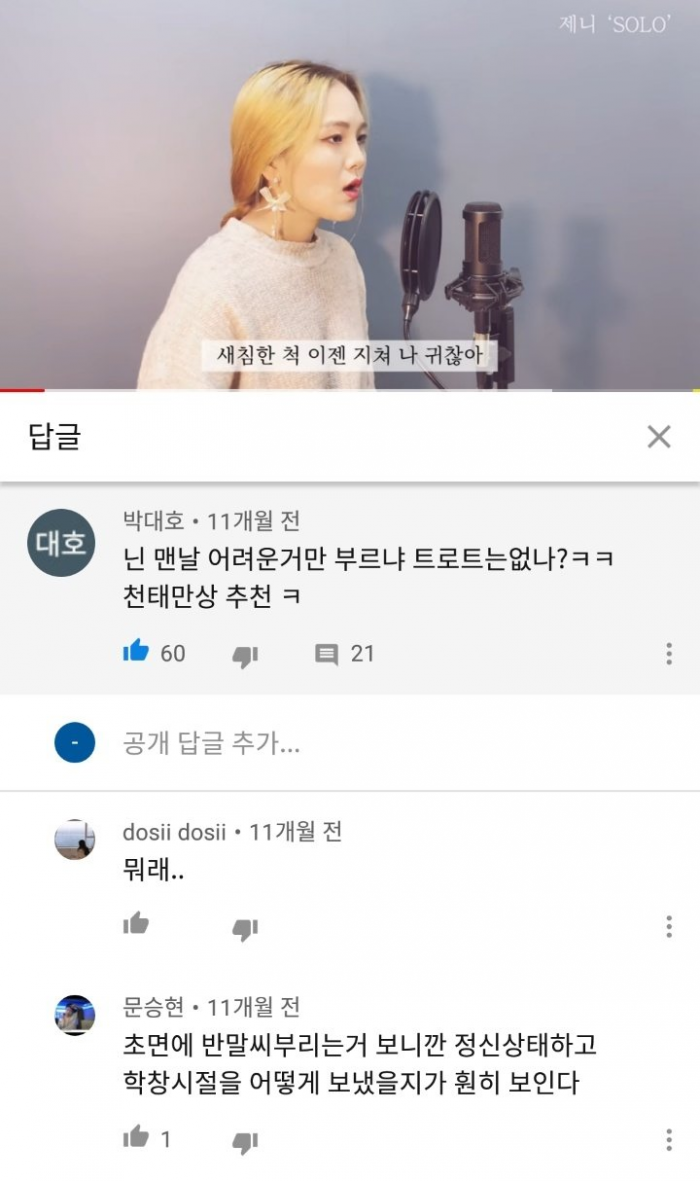The image size is (700, 1181).
Task: Like dosii dosii's reply
Action: [x=136, y=923]
